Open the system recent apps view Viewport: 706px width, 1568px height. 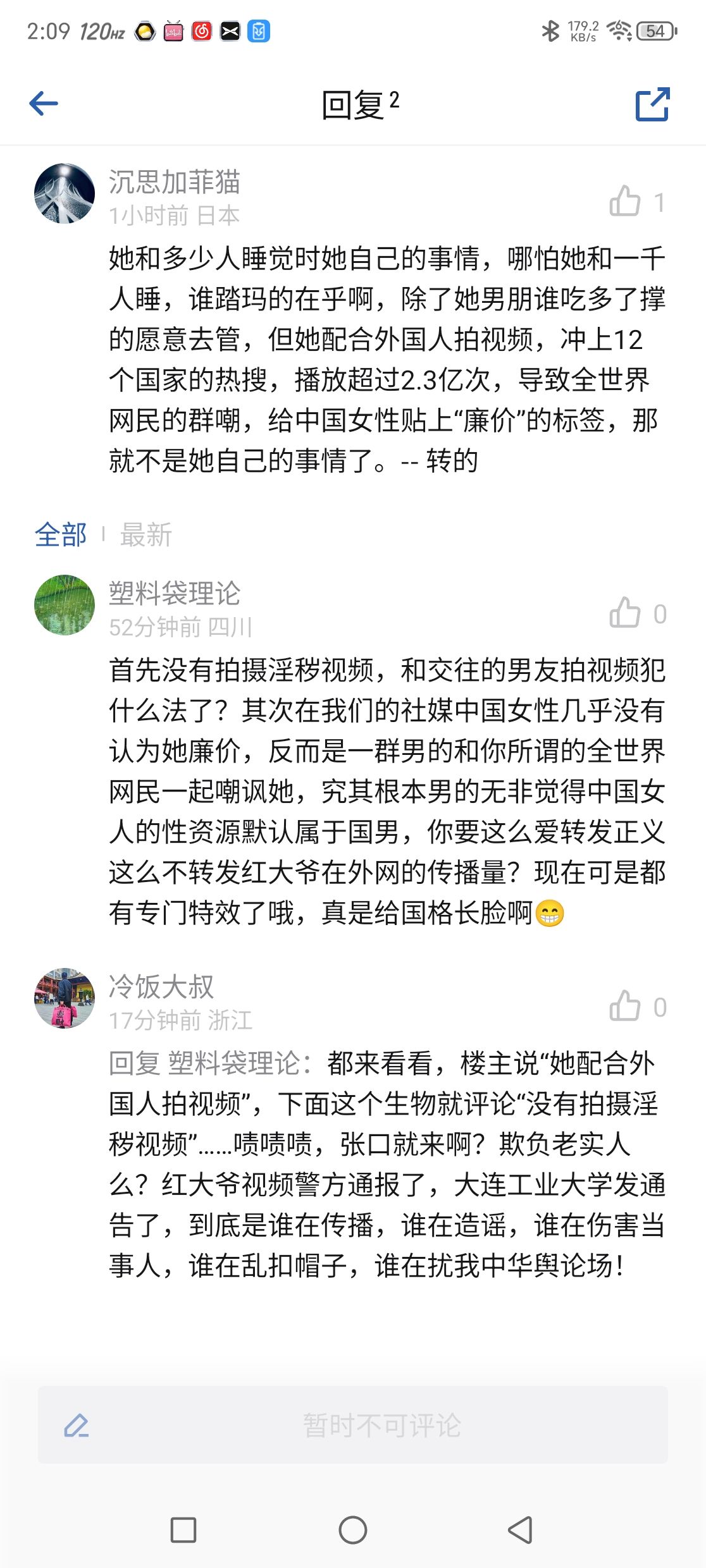pyautogui.click(x=183, y=1530)
